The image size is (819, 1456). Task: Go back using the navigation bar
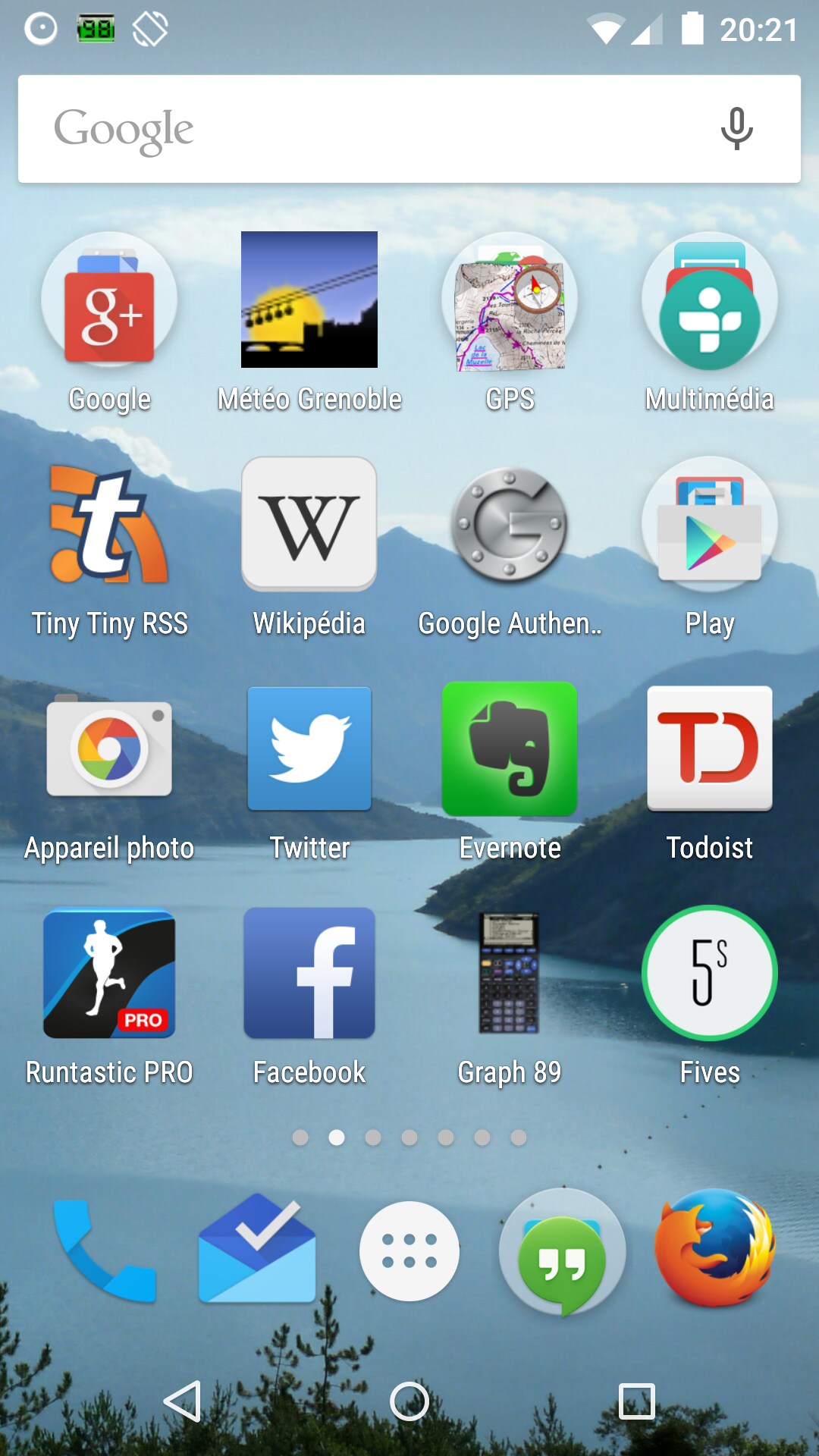[x=183, y=1401]
